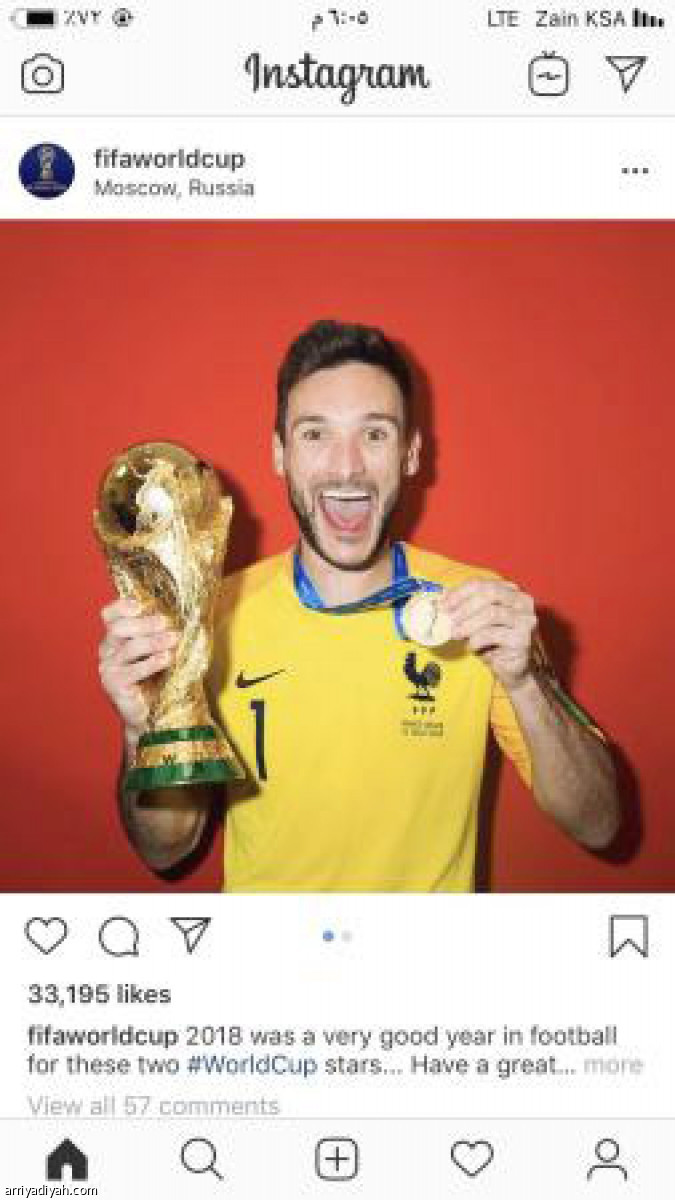The height and width of the screenshot is (1200, 675).
Task: Open the Activity heart tab
Action: tap(472, 1160)
